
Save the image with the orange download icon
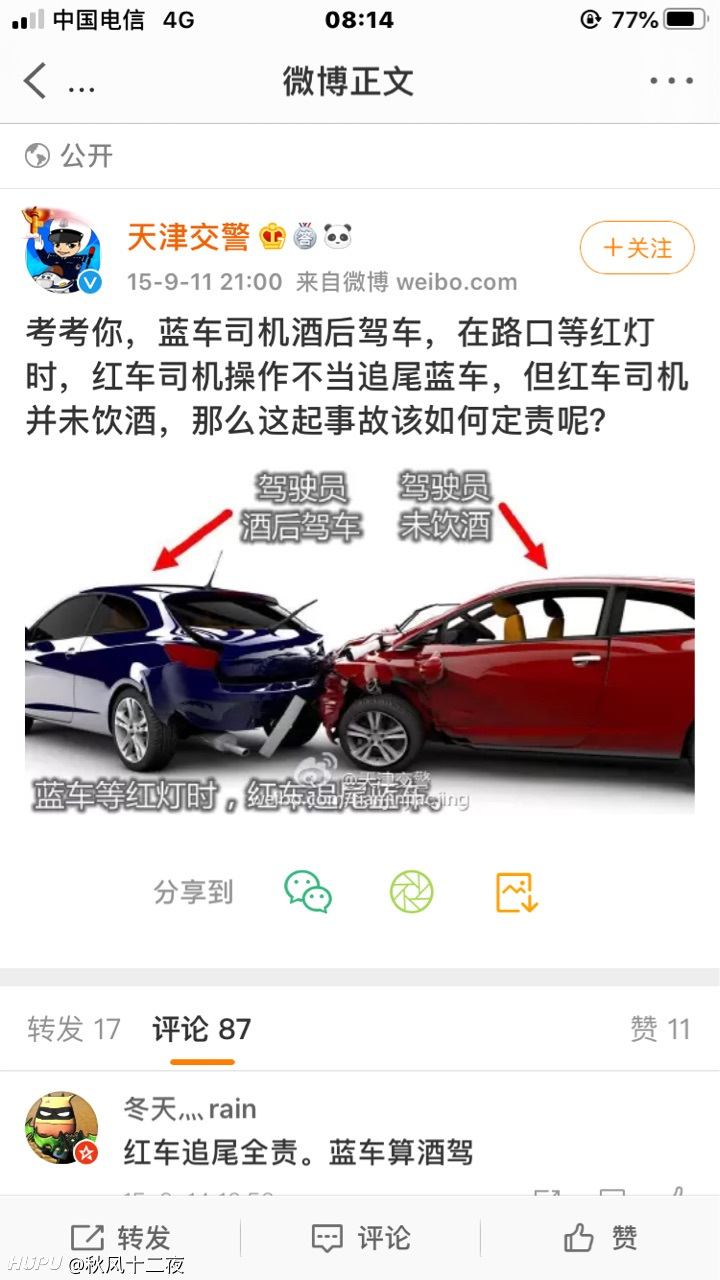coord(517,891)
